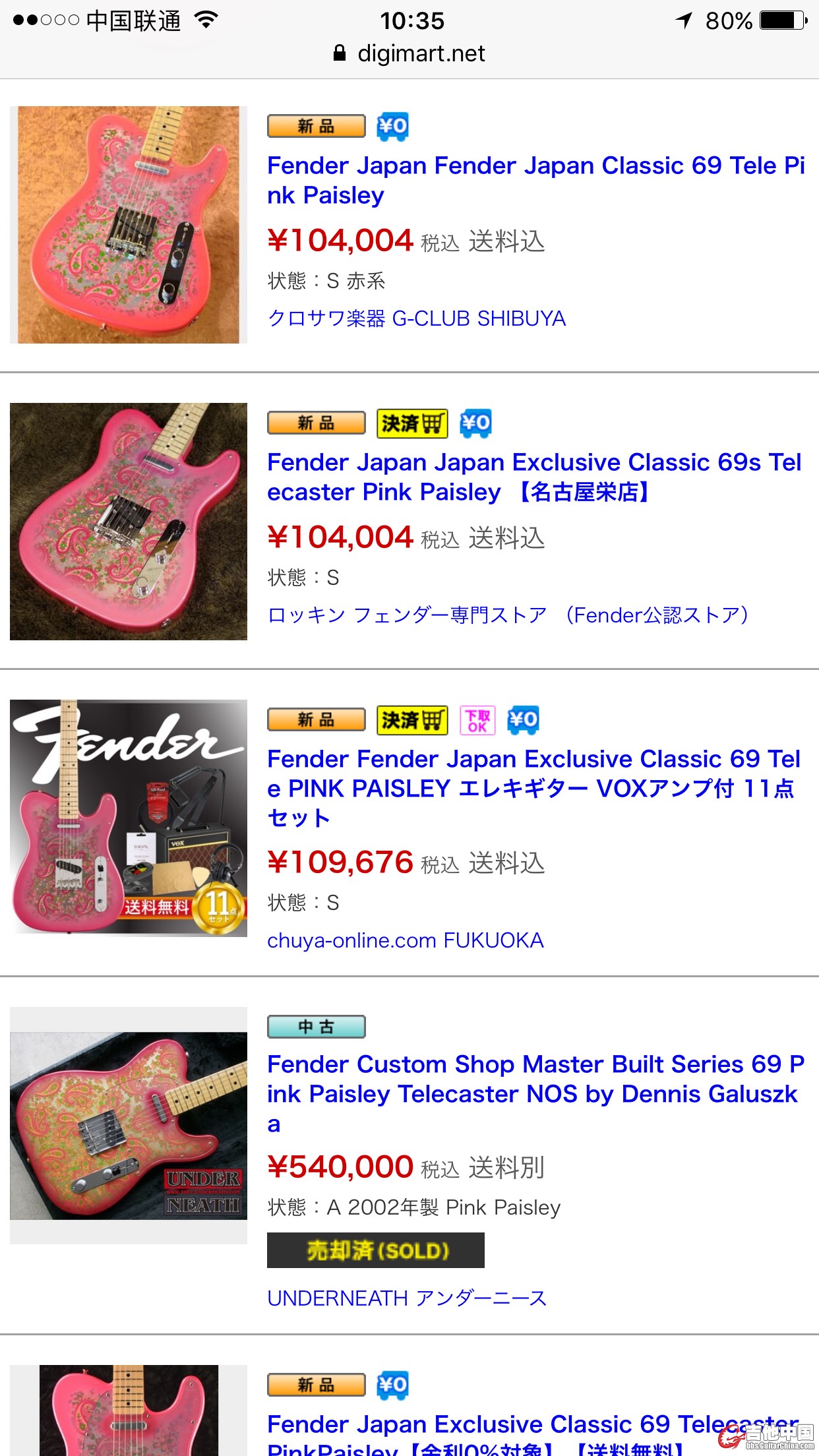Open the Japan Exclusive Classic 69s 名古屋栄店 listing
The width and height of the screenshot is (819, 1456).
(534, 477)
